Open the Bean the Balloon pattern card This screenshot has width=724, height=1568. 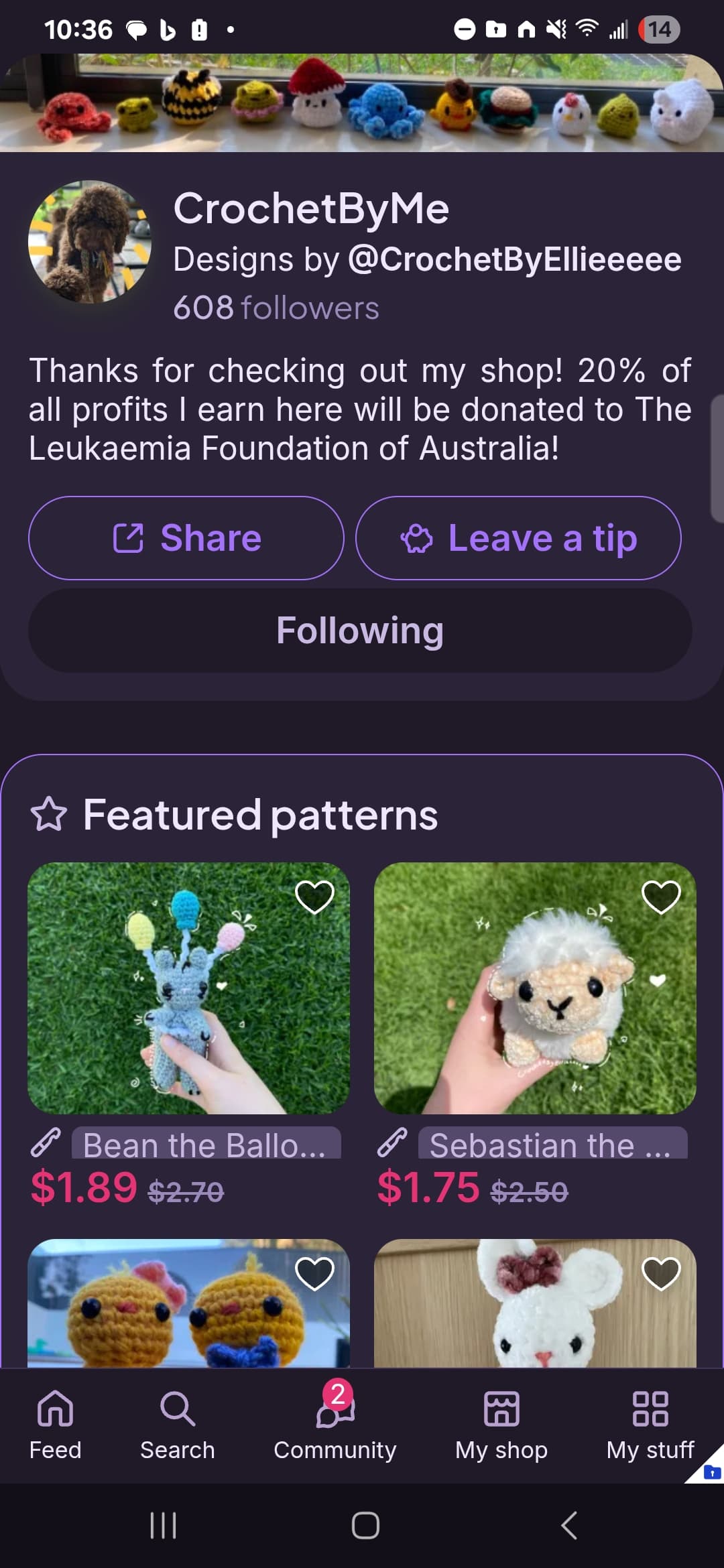(x=188, y=988)
